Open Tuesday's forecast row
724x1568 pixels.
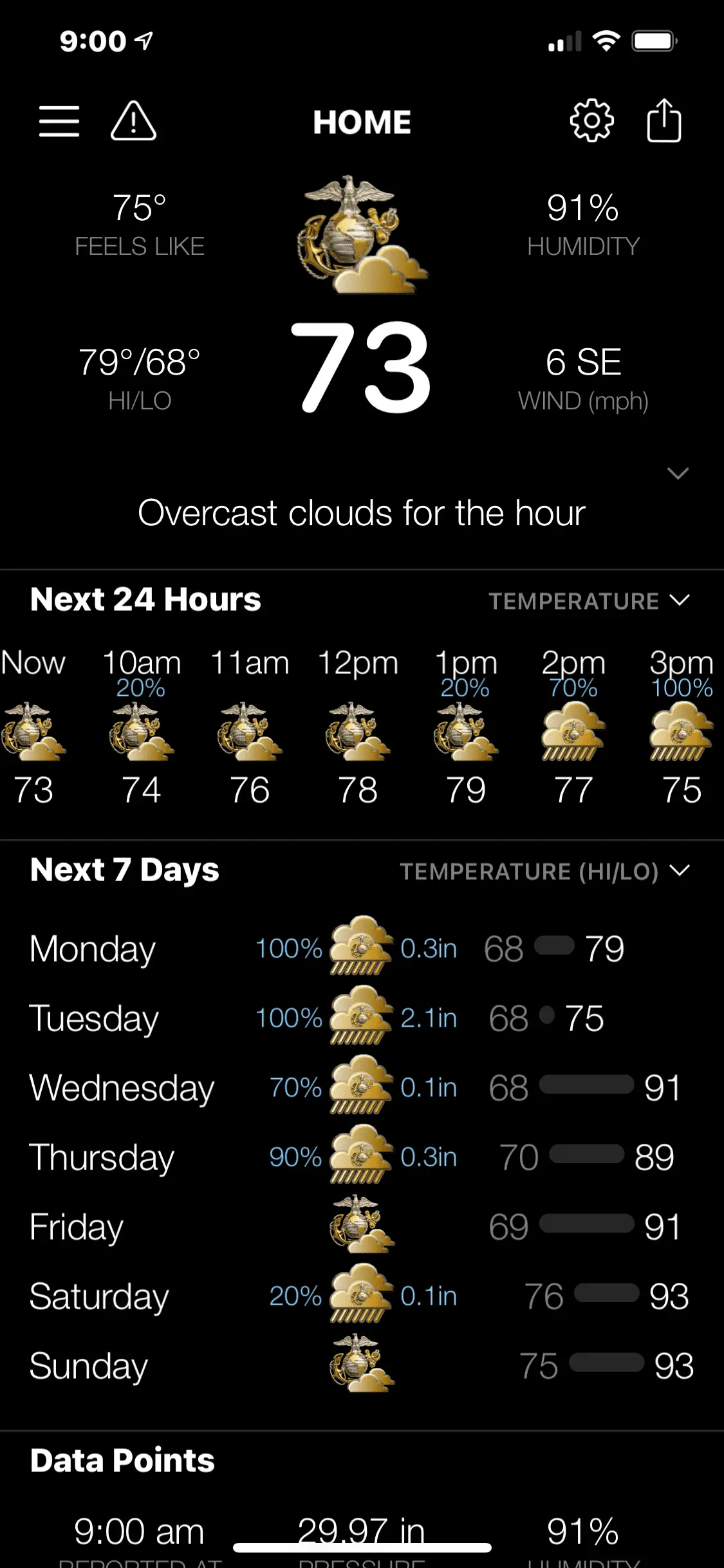[362, 1018]
